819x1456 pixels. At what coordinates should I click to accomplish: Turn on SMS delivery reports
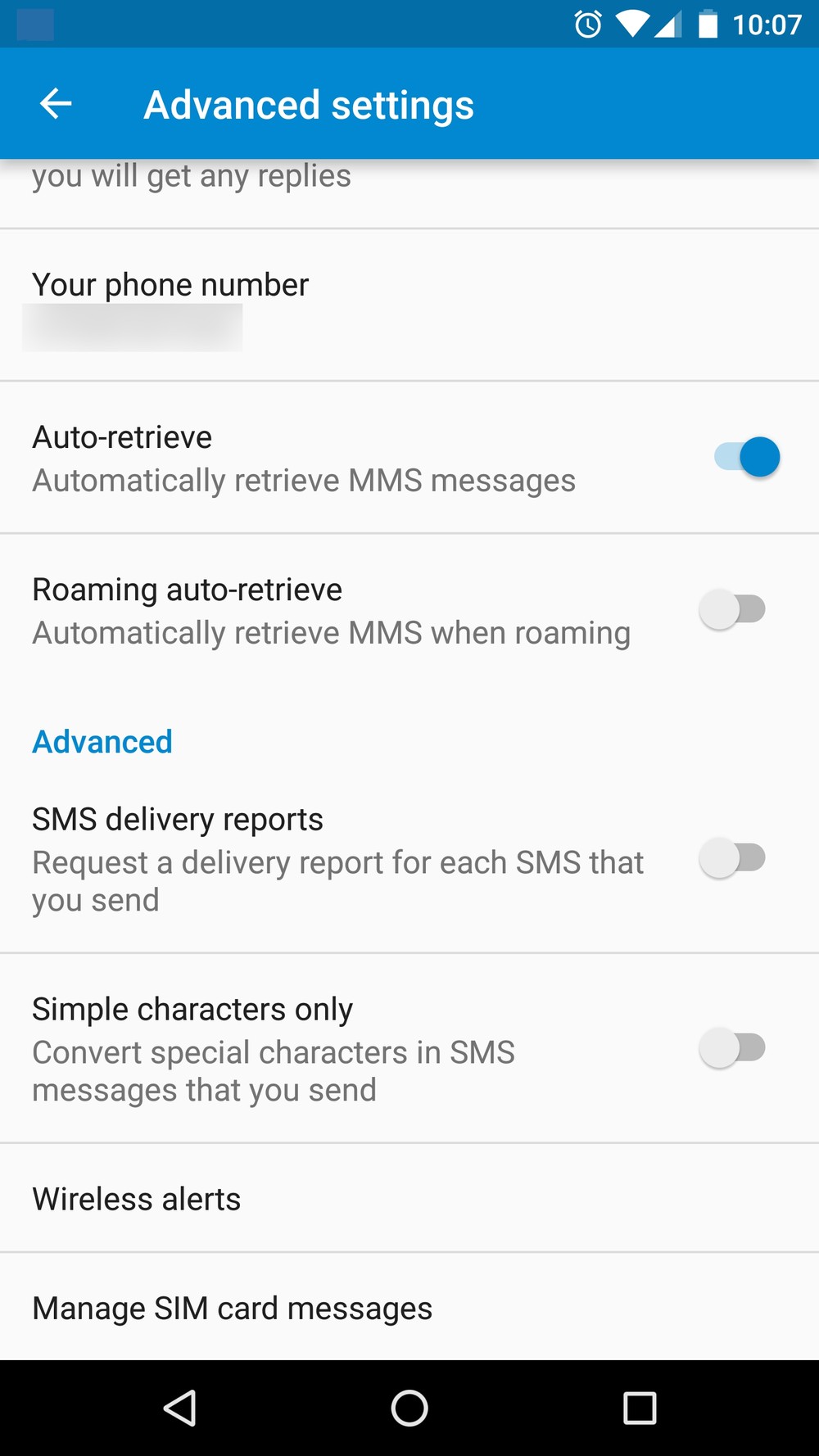point(732,858)
